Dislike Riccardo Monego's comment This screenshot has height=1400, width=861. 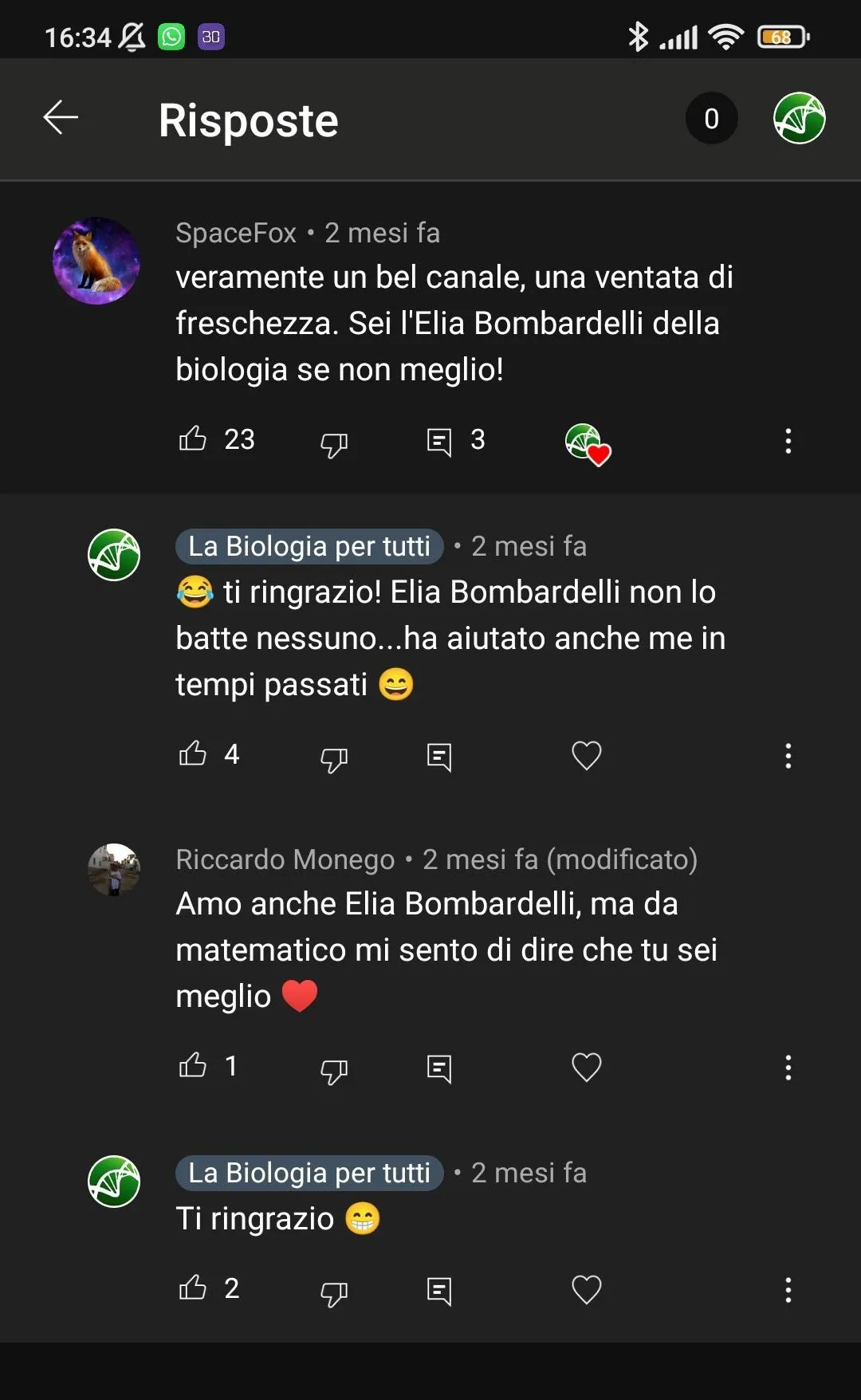coord(334,1070)
